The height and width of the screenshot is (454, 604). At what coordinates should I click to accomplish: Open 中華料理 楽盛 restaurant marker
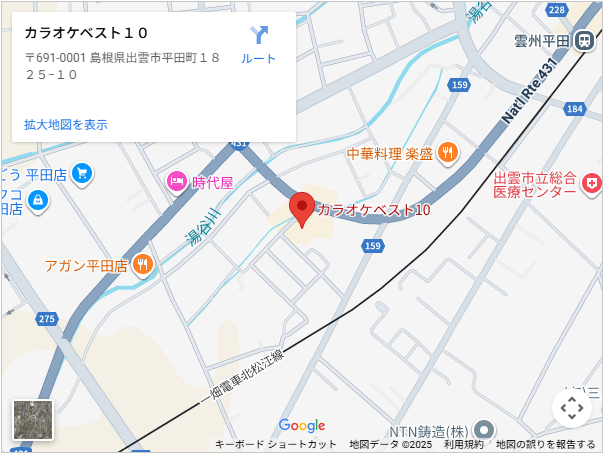click(446, 153)
